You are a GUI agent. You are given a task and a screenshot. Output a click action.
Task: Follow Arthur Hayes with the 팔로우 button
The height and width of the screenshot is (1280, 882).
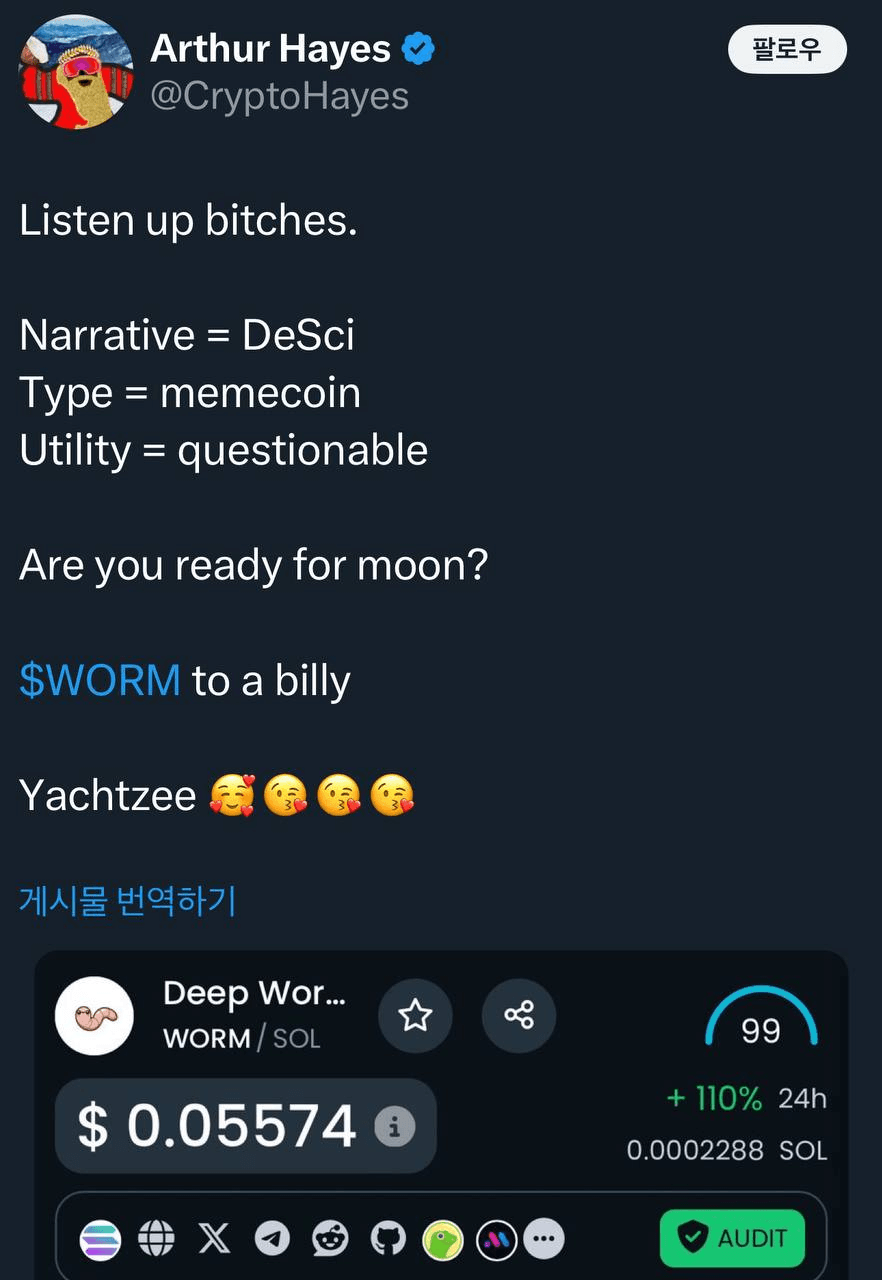coord(787,50)
